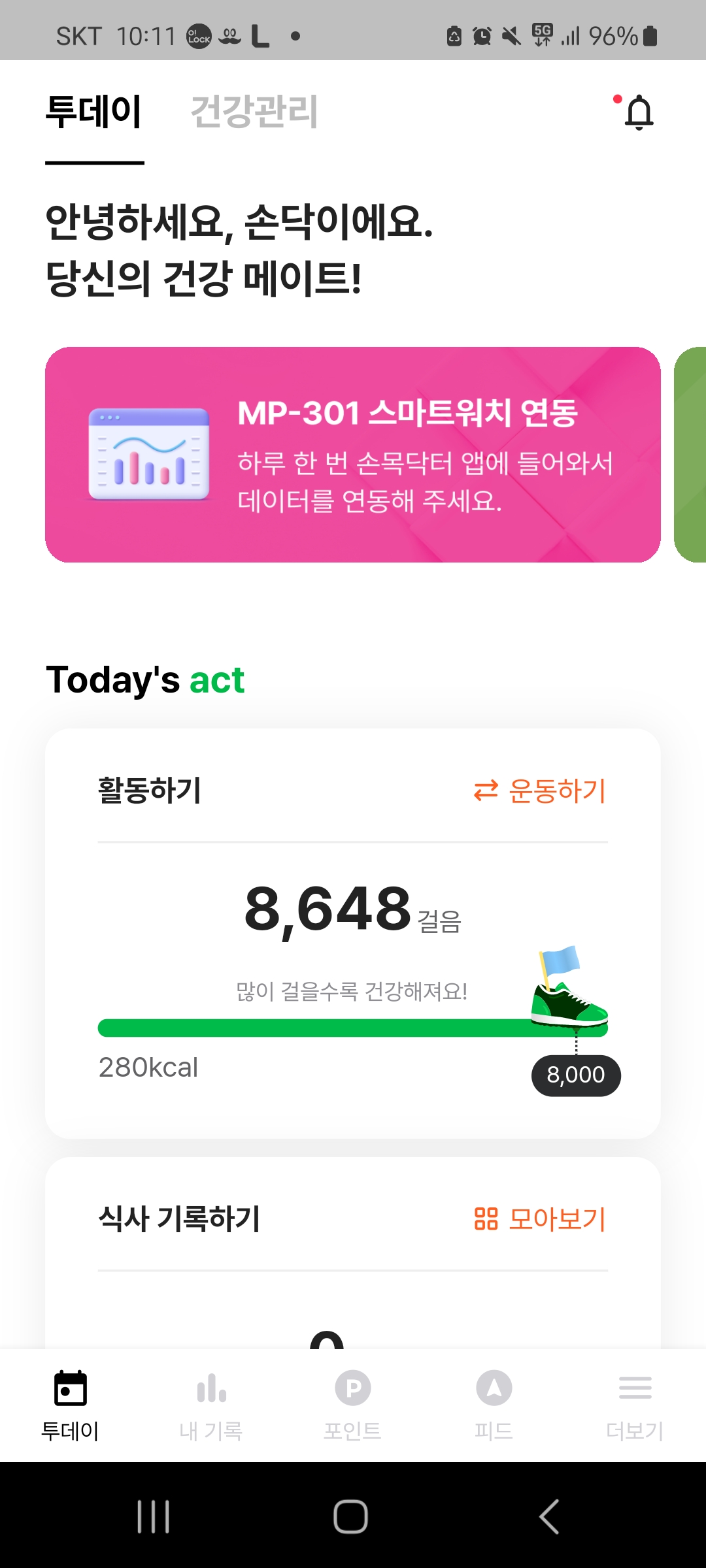Tap the system home button
706x1568 pixels.
point(351,1516)
